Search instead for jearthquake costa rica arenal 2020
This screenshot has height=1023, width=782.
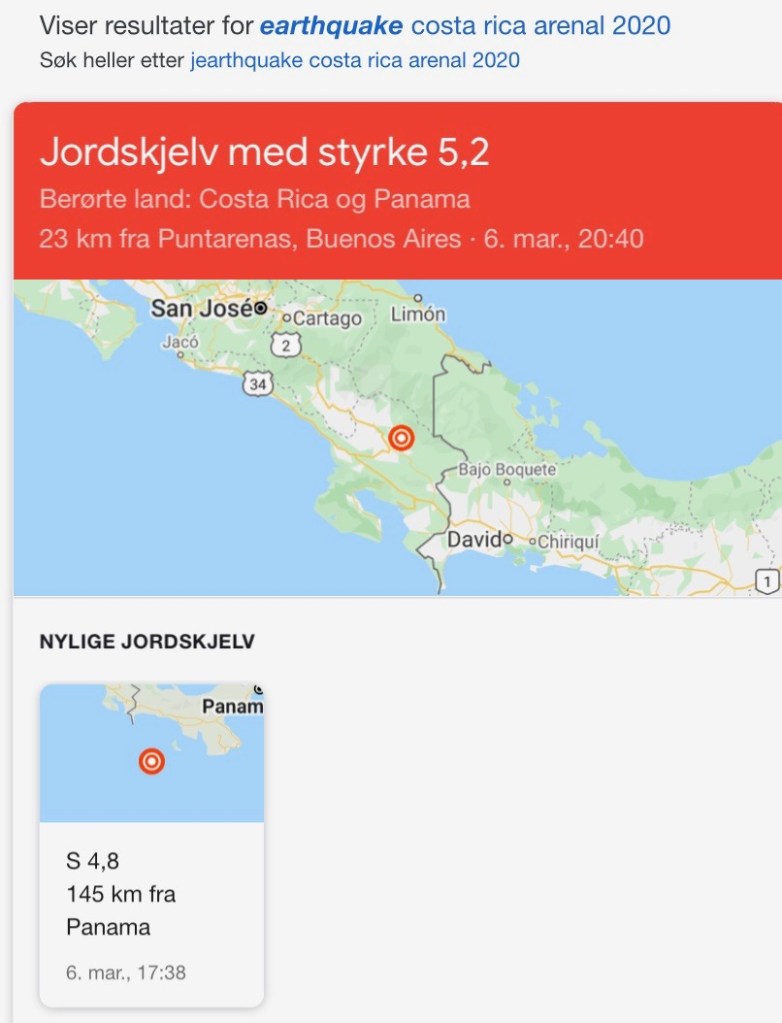(354, 60)
